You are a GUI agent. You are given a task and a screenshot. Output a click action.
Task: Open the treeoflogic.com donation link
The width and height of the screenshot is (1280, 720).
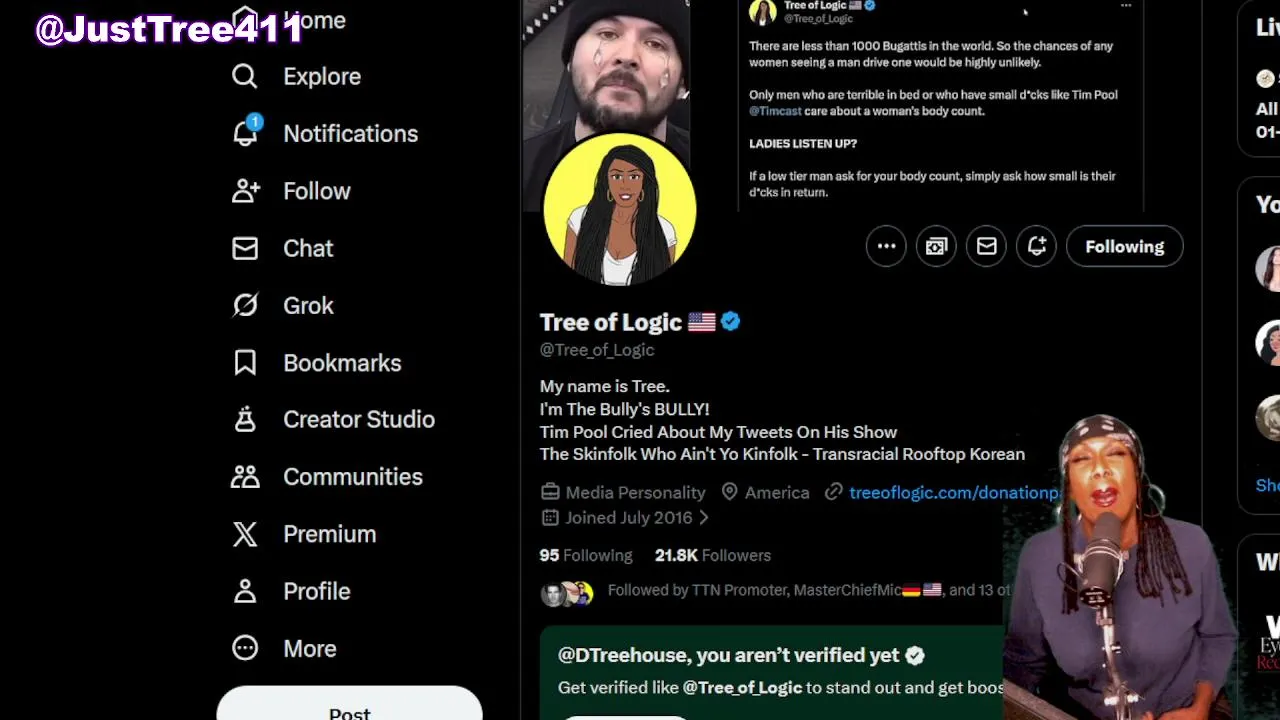(950, 493)
